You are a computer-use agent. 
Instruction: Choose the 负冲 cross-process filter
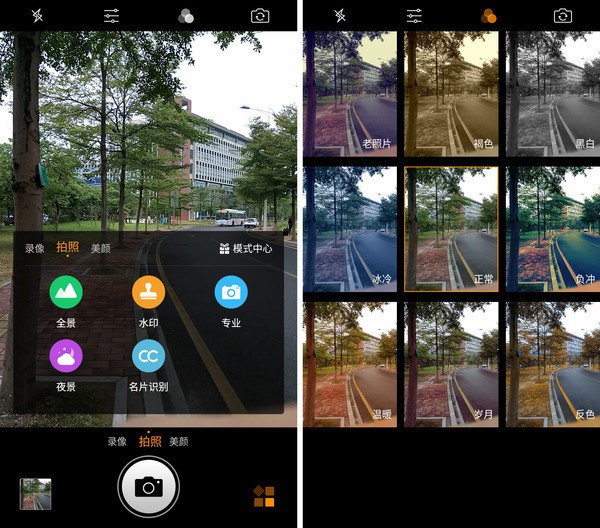coord(553,228)
